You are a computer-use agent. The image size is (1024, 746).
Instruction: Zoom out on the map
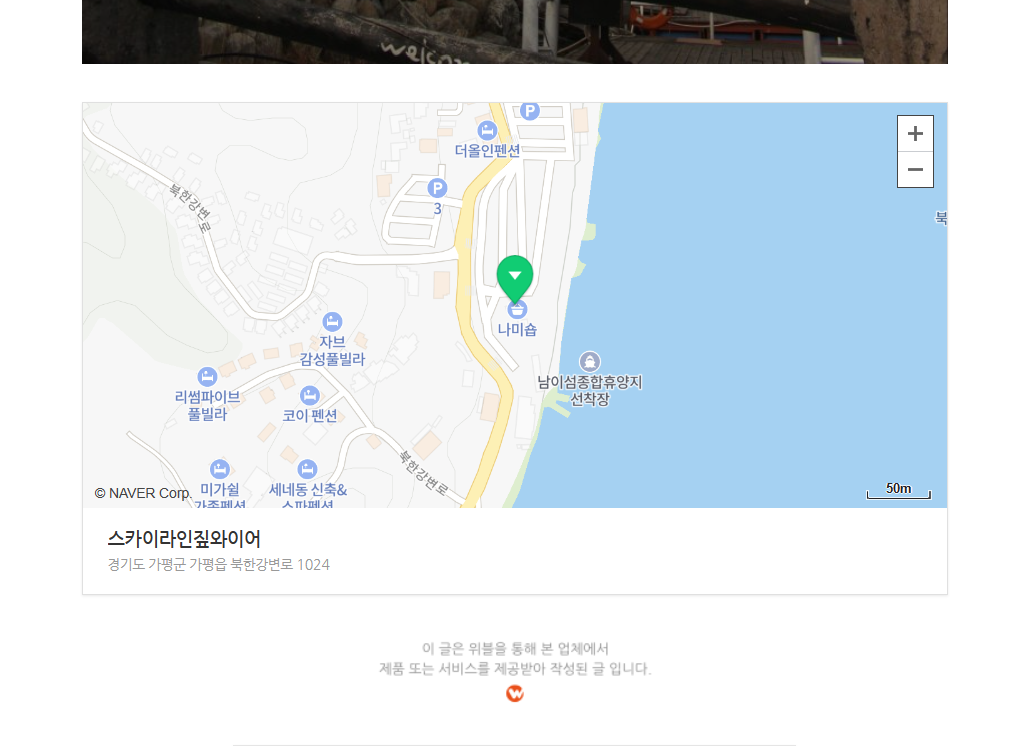[915, 170]
